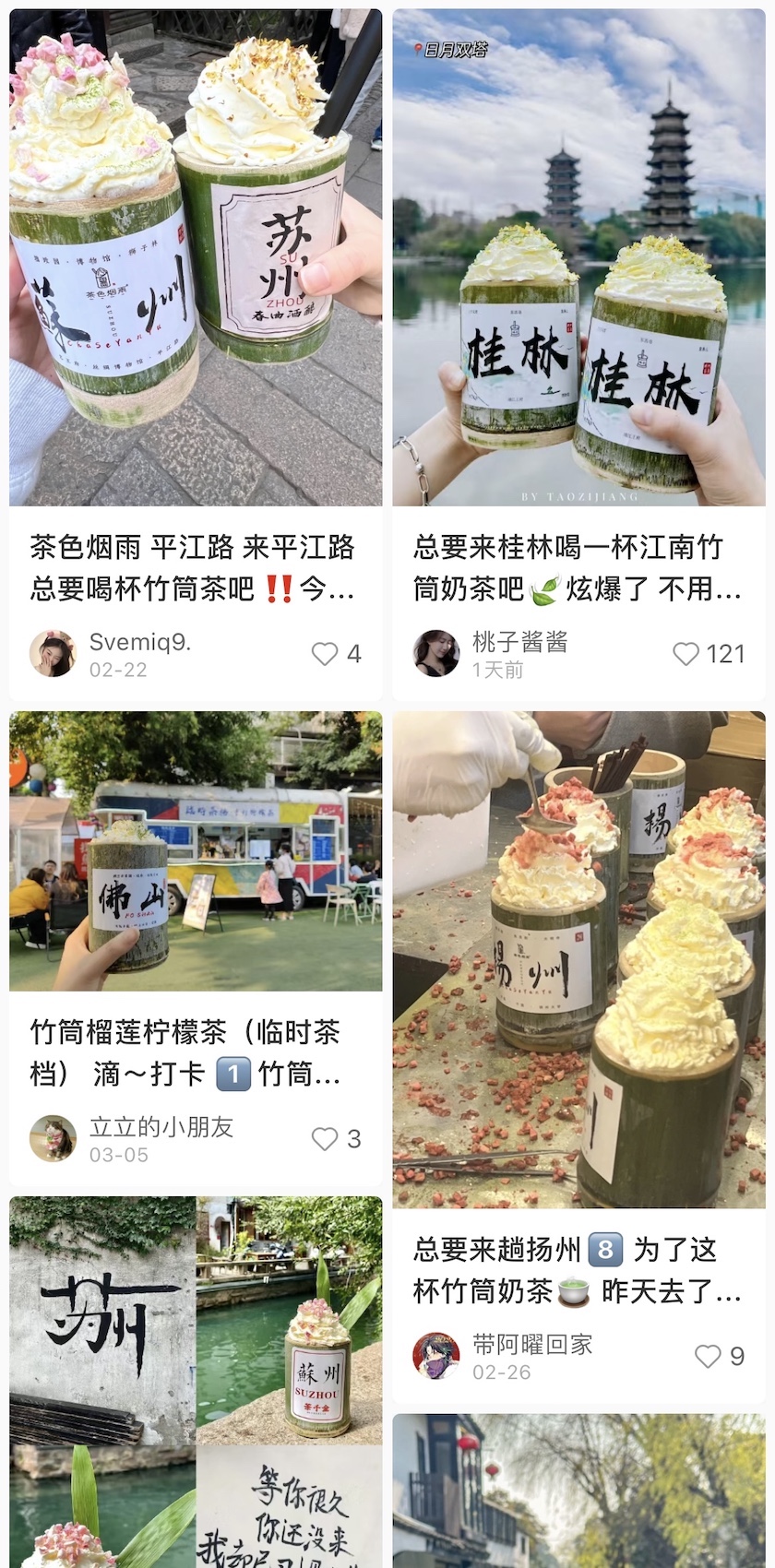Like the post by 立立的小朋友
Viewport: 775px width, 1568px height.
(x=325, y=1139)
